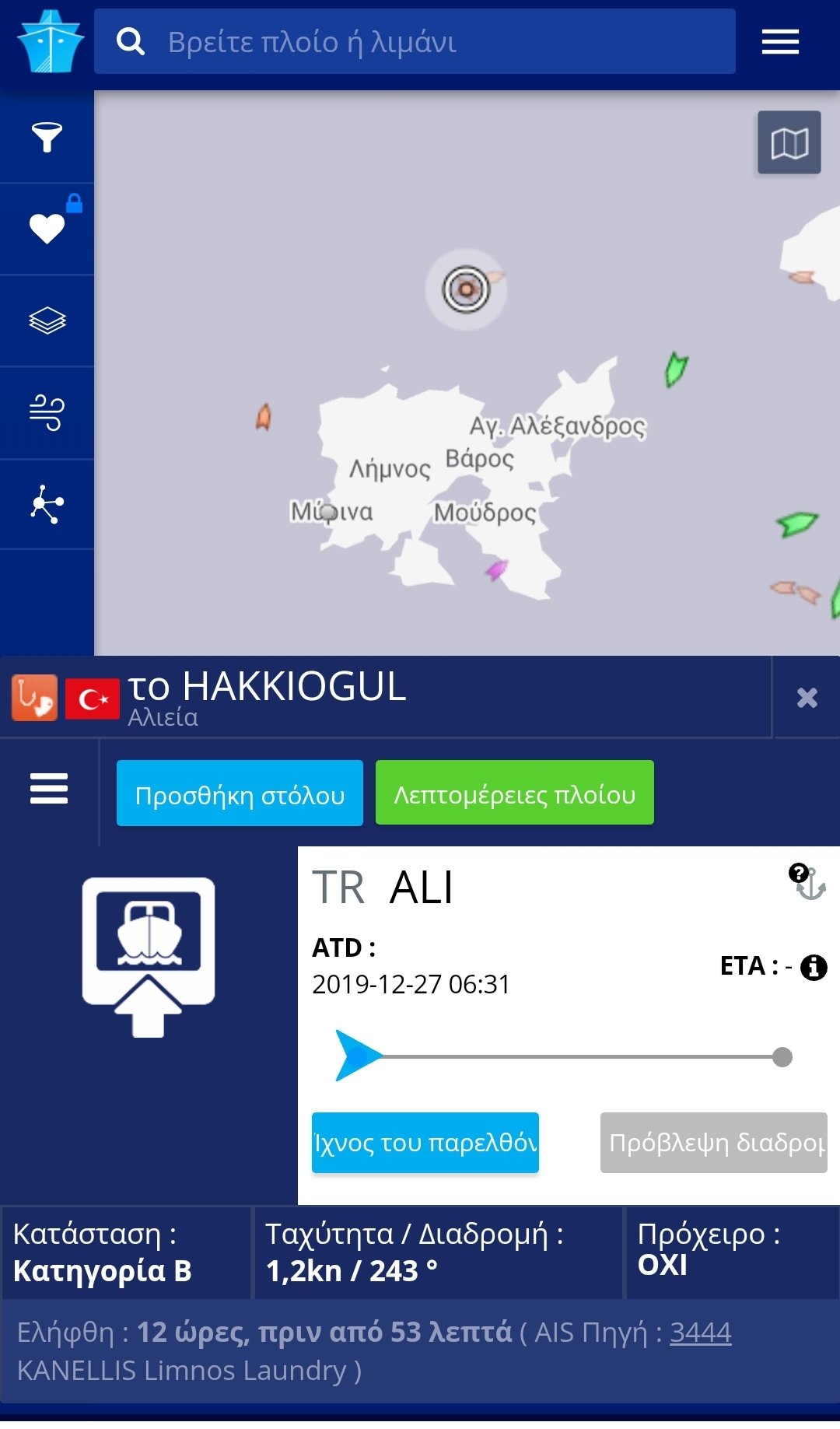This screenshot has height=1429, width=840.
Task: Open the density network tool
Action: 47,504
